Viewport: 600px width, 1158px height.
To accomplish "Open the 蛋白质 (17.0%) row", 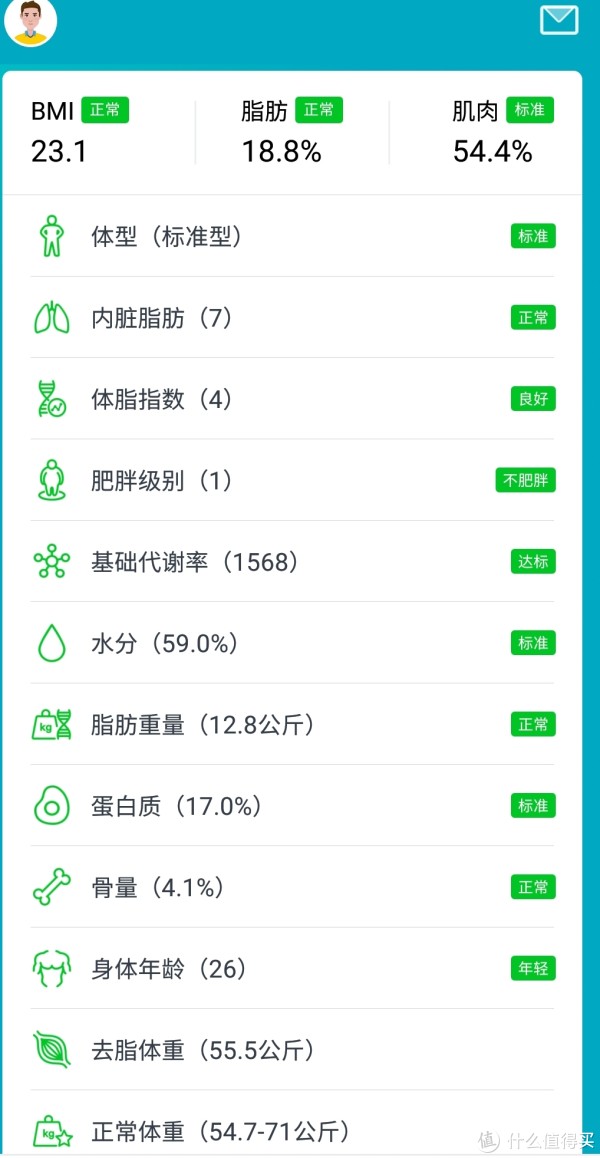I will point(293,805).
